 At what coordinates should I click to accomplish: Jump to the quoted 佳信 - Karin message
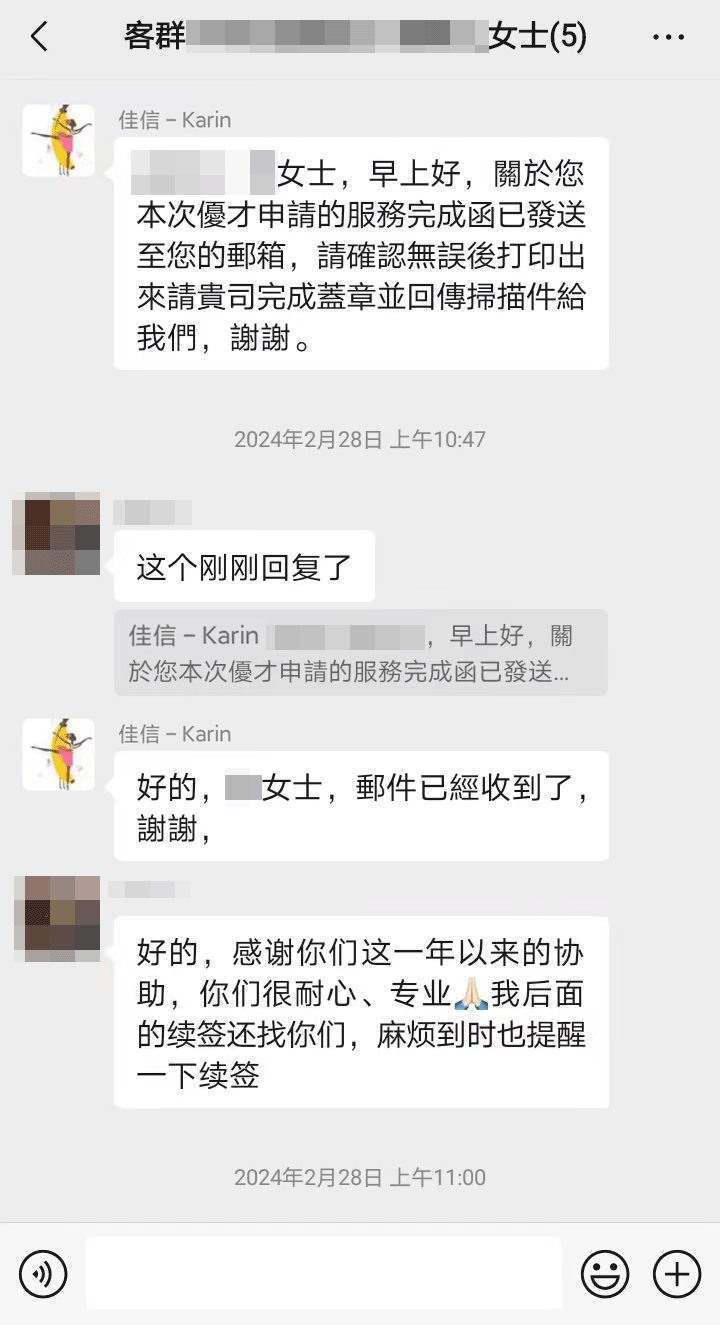pos(360,653)
